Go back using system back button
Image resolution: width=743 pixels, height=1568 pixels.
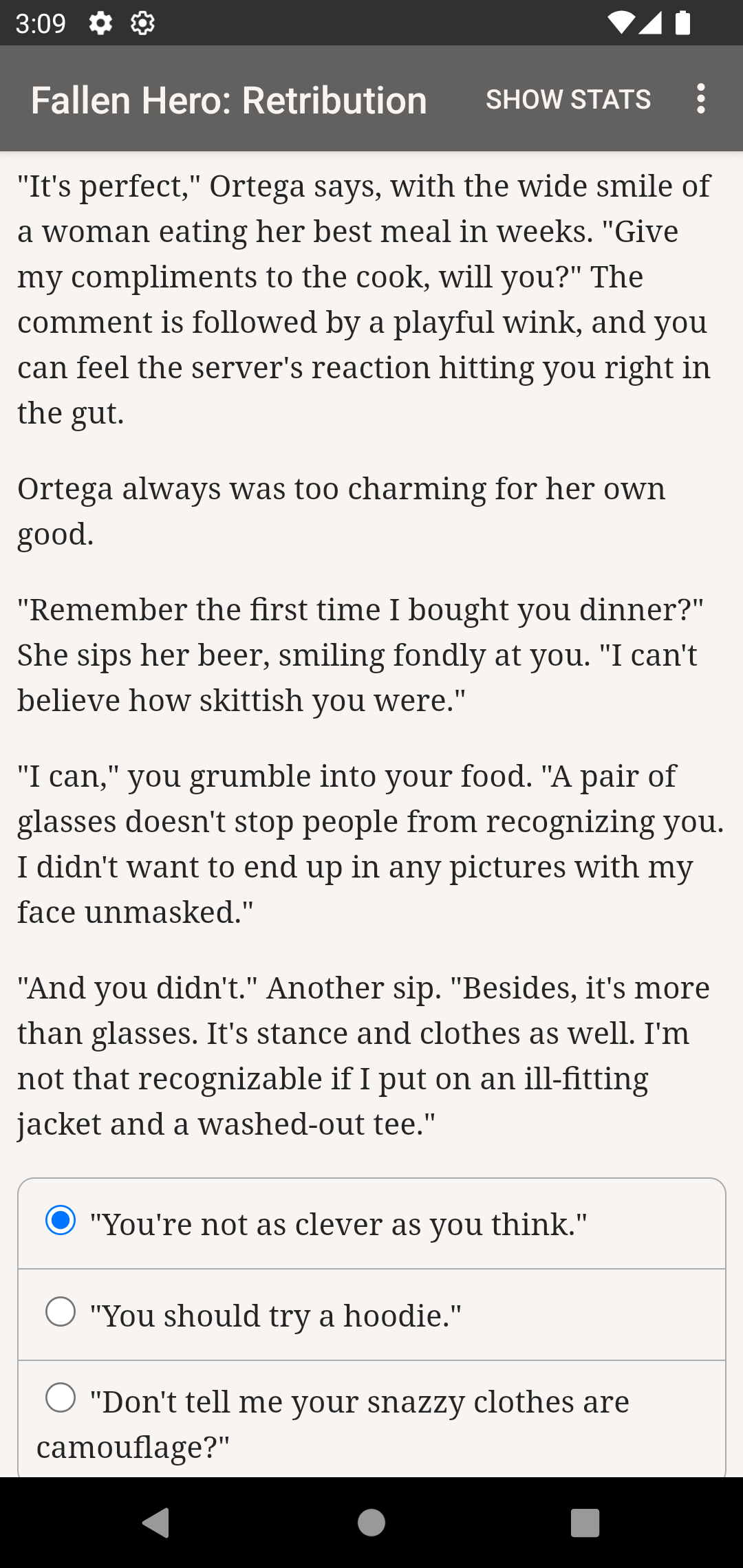156,1522
